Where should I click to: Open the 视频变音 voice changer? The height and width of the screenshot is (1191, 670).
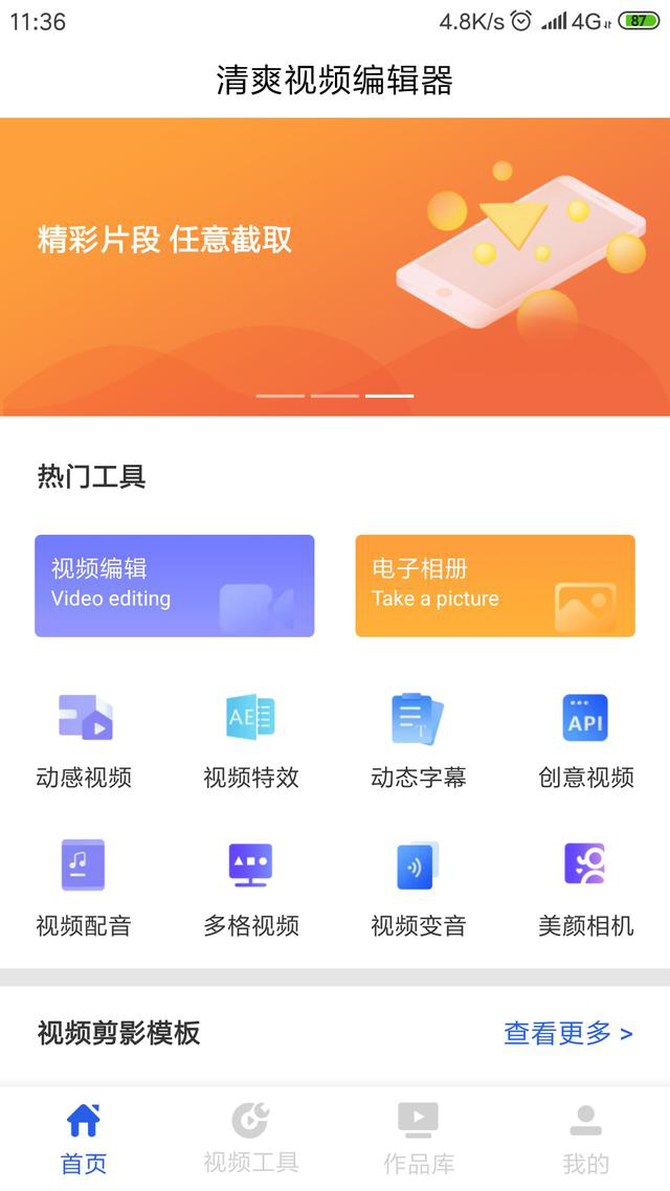(418, 886)
